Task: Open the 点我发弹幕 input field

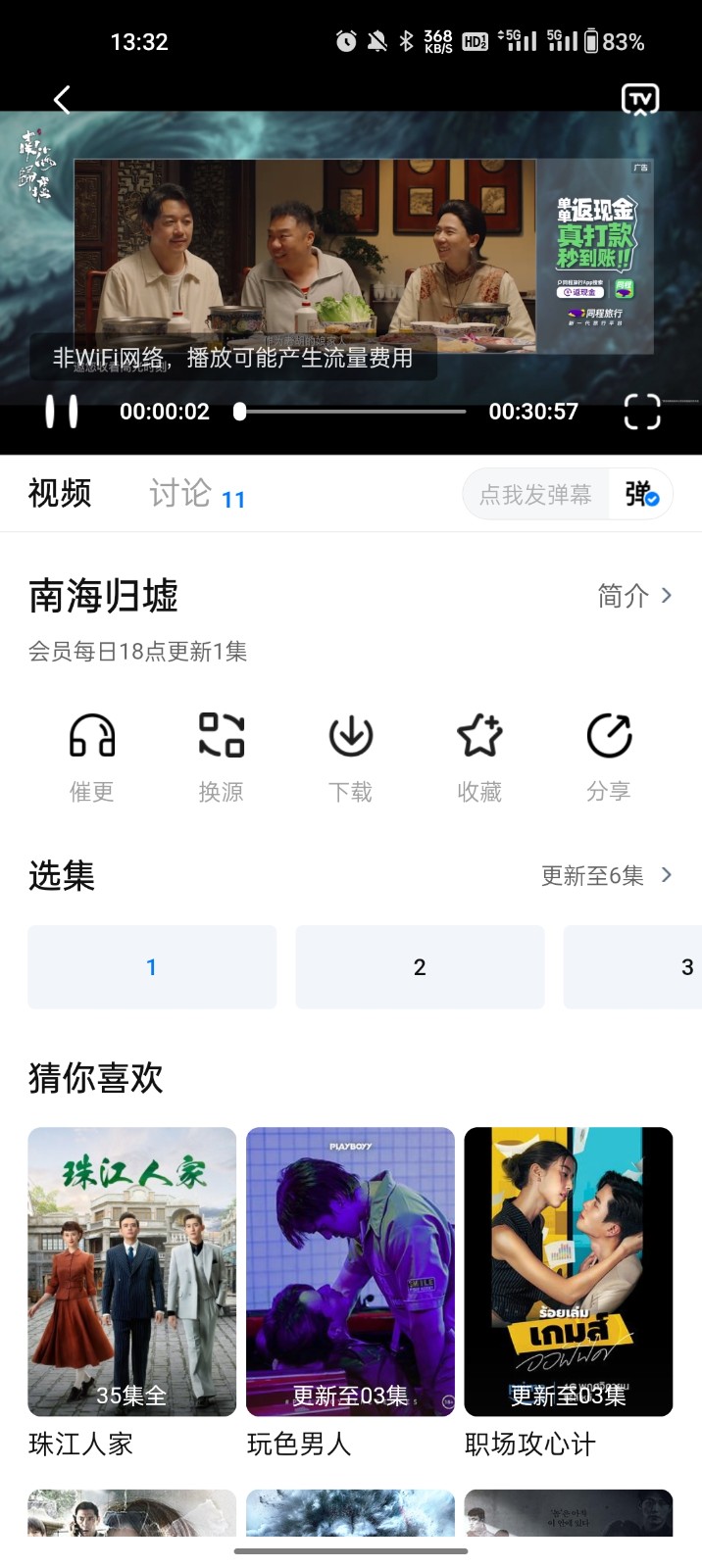Action: pos(535,495)
